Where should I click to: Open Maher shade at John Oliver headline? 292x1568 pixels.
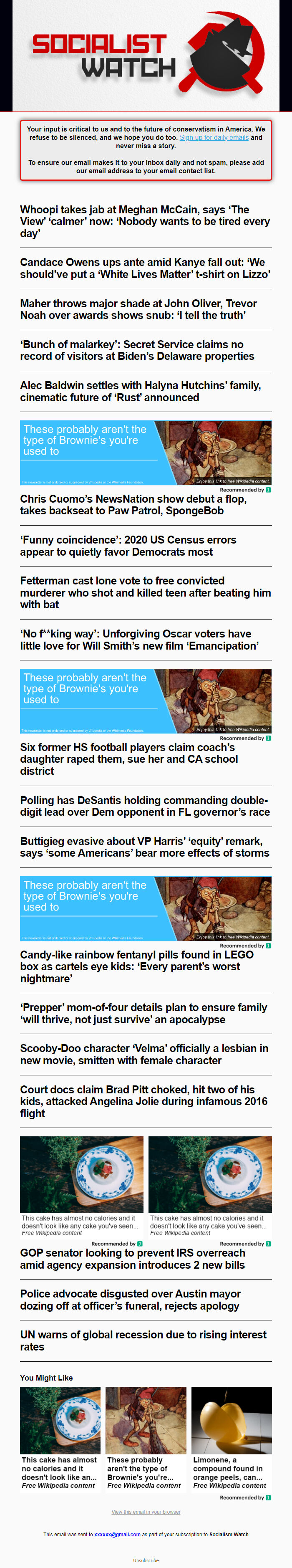pos(138,309)
